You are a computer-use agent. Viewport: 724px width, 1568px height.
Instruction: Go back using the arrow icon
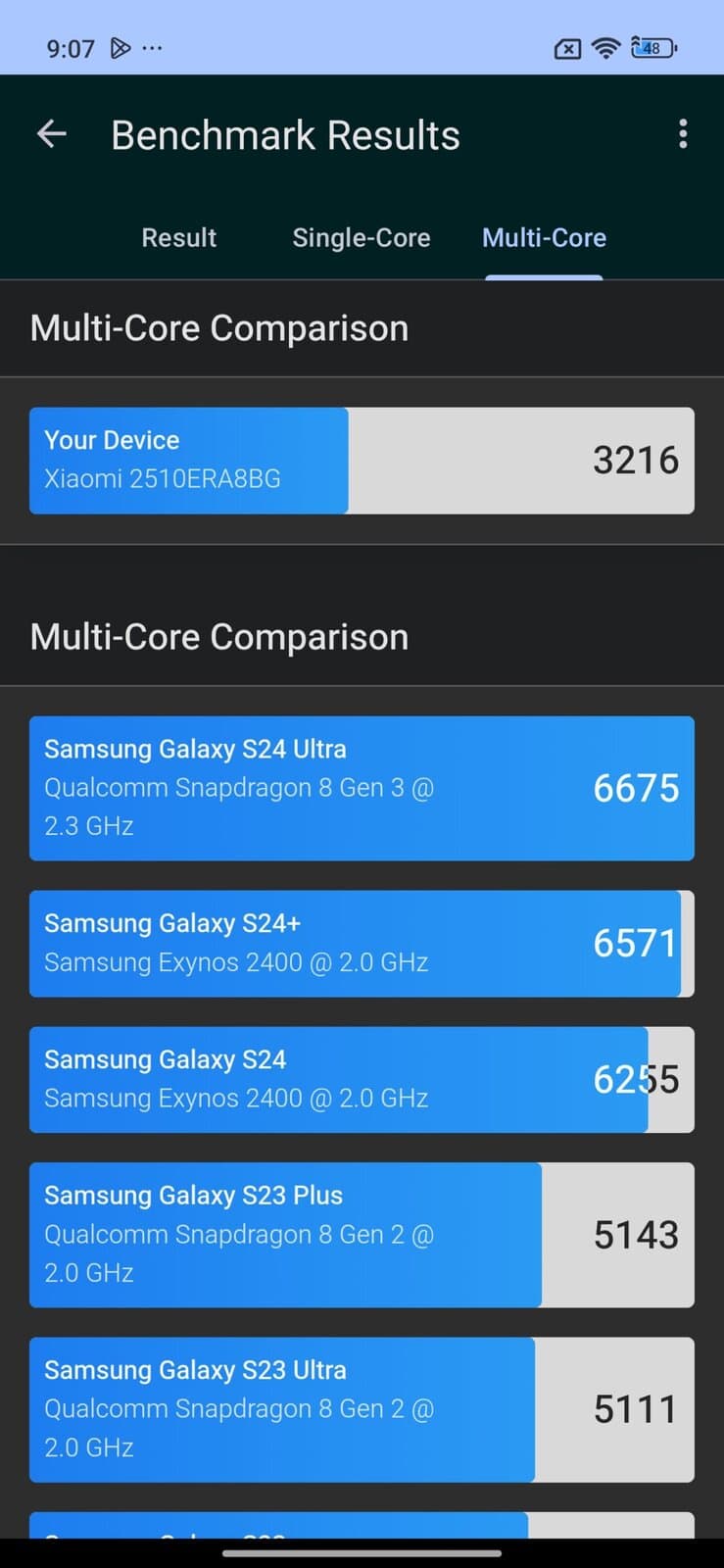coord(51,134)
